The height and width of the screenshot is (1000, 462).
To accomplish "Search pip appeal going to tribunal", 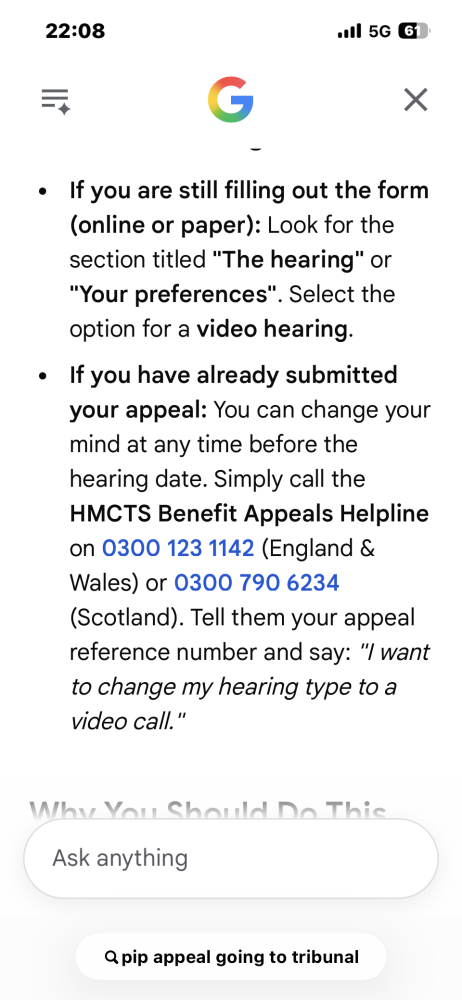I will click(x=231, y=957).
